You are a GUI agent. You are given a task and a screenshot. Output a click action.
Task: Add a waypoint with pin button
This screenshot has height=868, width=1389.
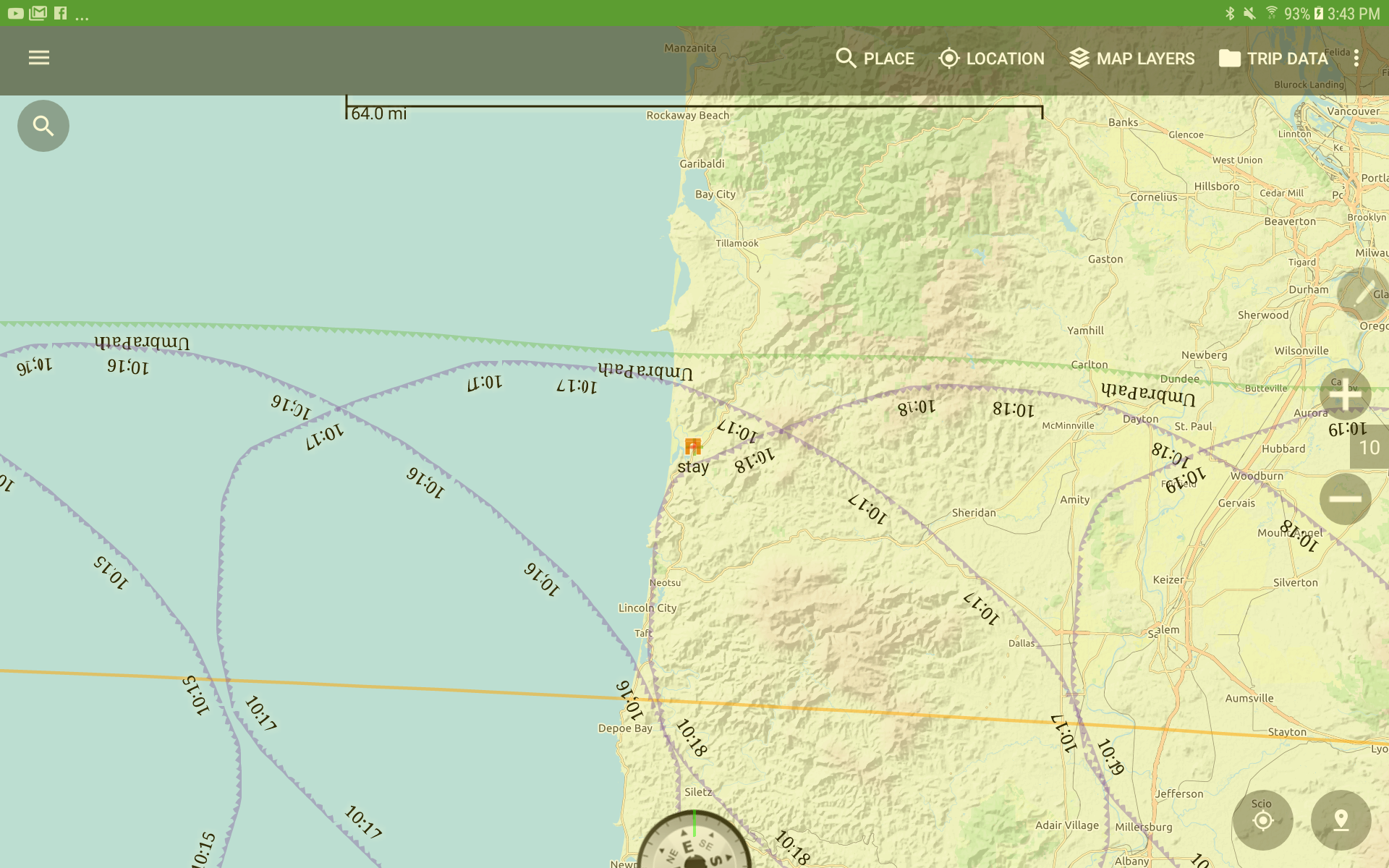click(x=1341, y=820)
